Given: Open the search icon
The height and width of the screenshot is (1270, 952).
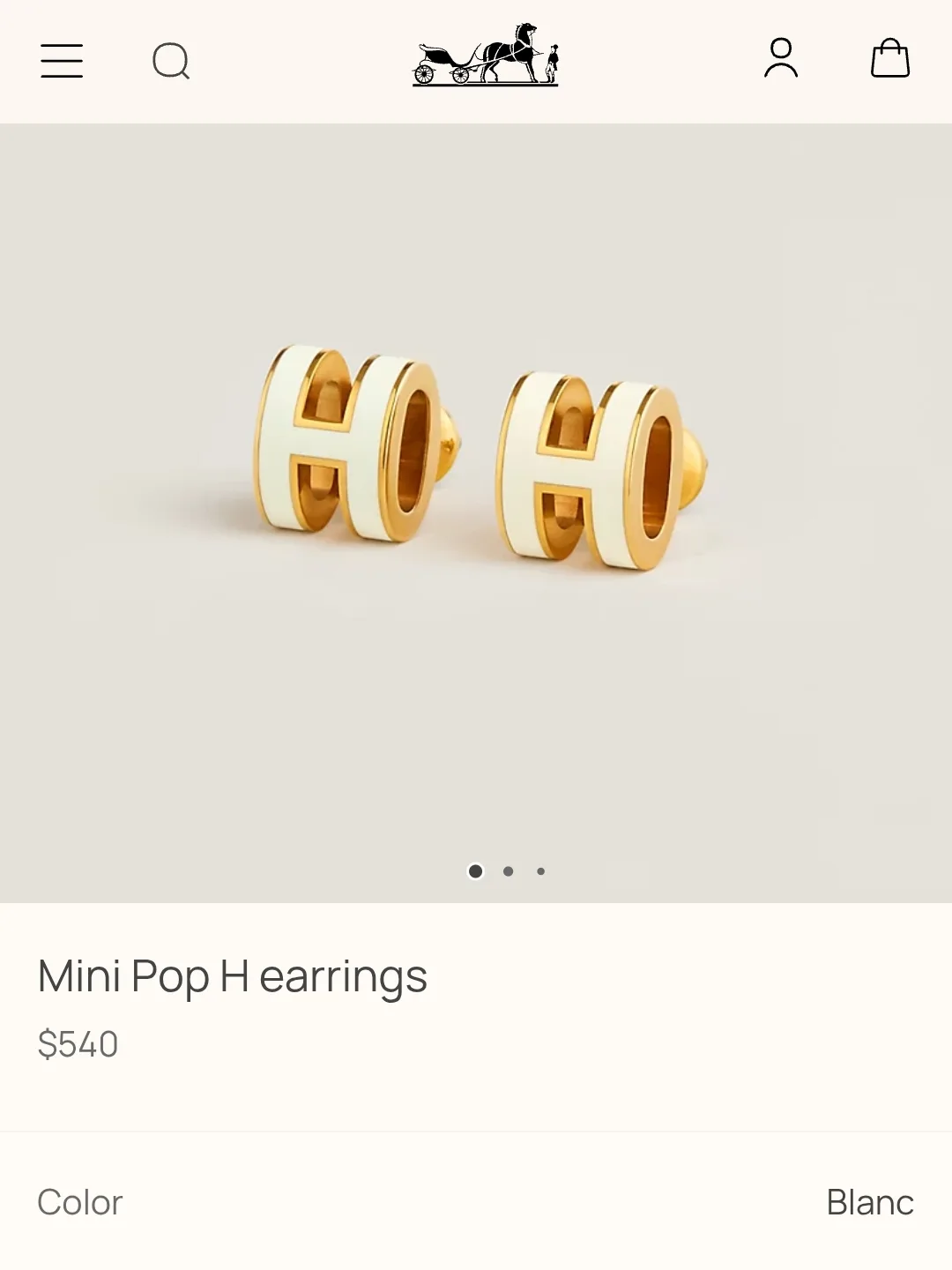Looking at the screenshot, I should tap(171, 61).
